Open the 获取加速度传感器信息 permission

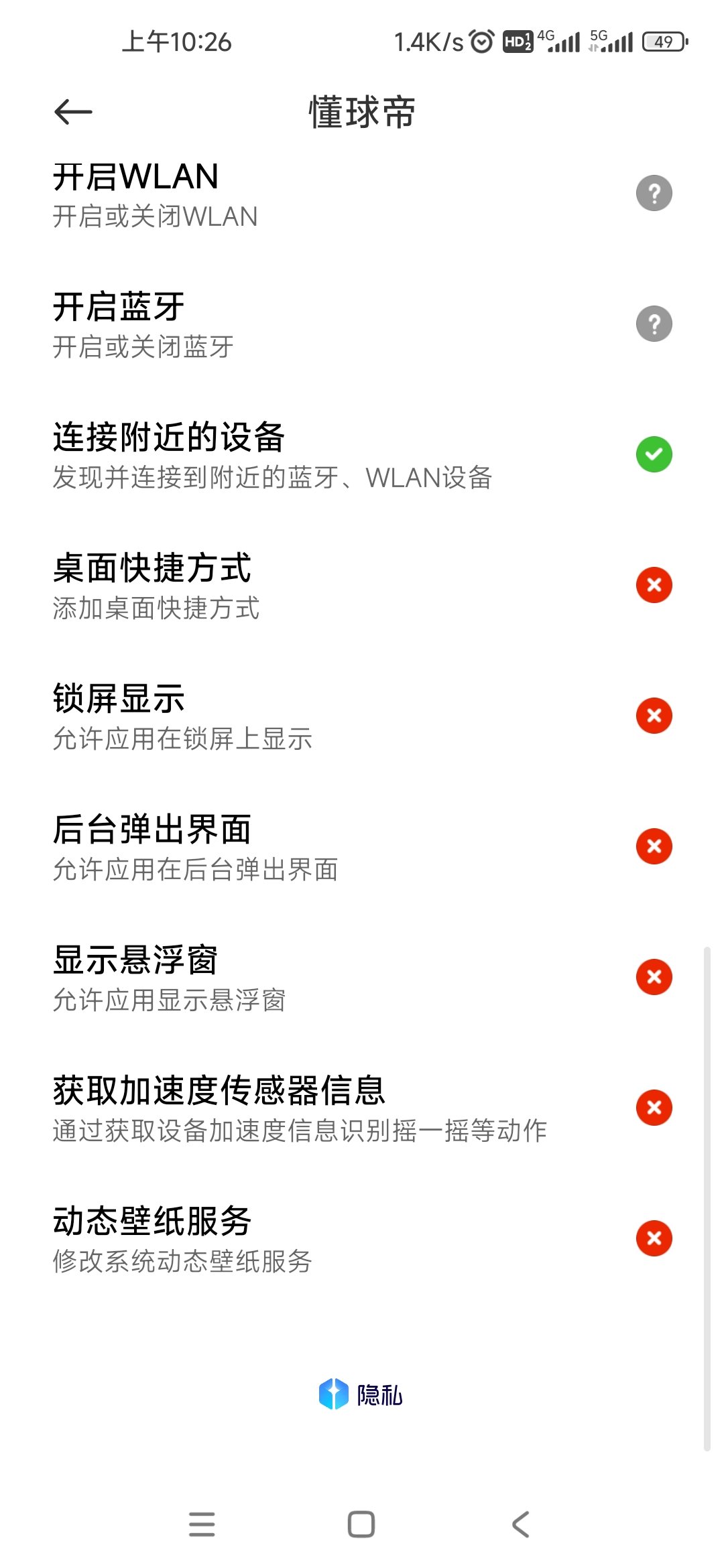[x=362, y=1108]
